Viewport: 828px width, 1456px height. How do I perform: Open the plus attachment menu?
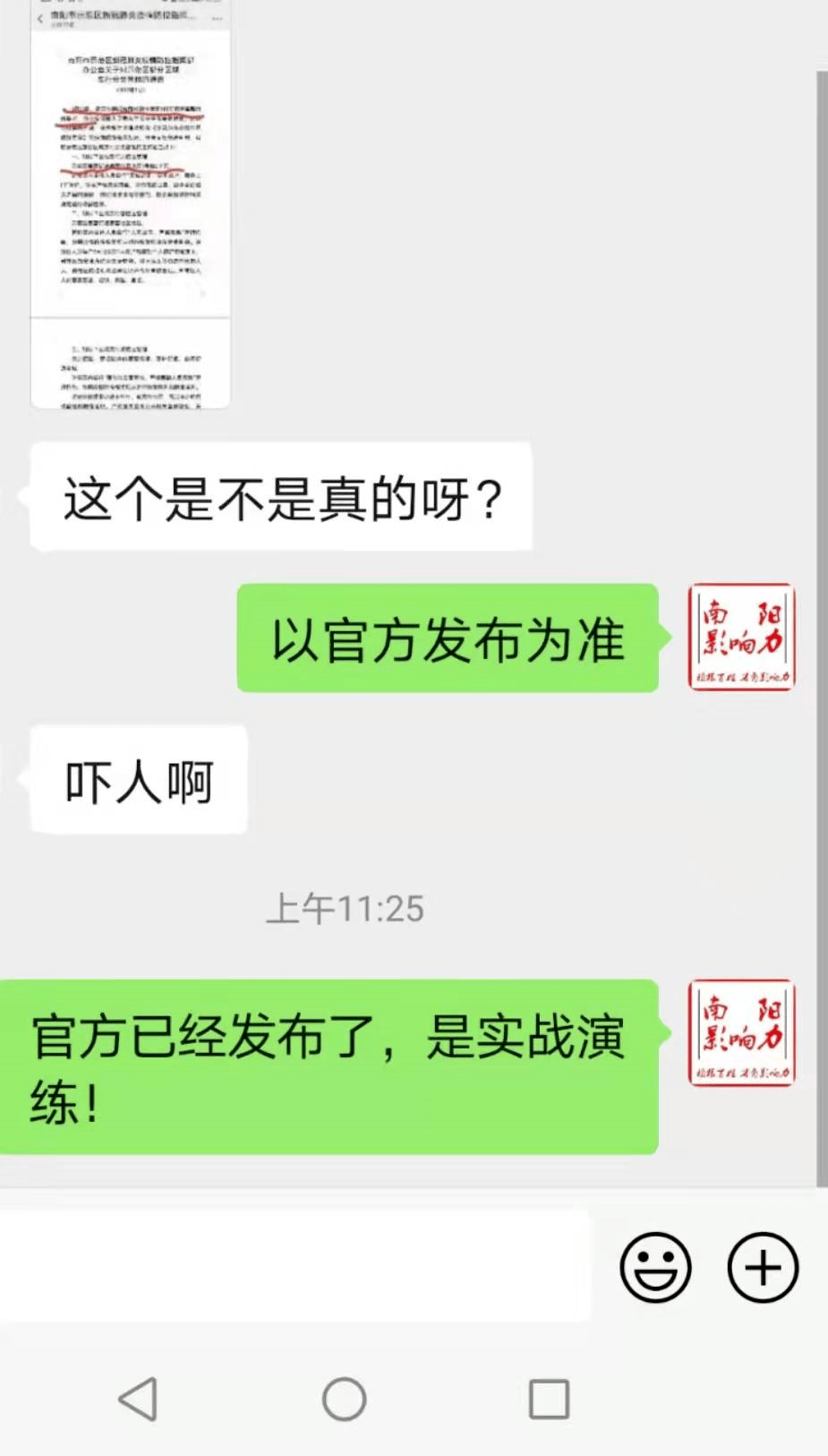point(763,1267)
